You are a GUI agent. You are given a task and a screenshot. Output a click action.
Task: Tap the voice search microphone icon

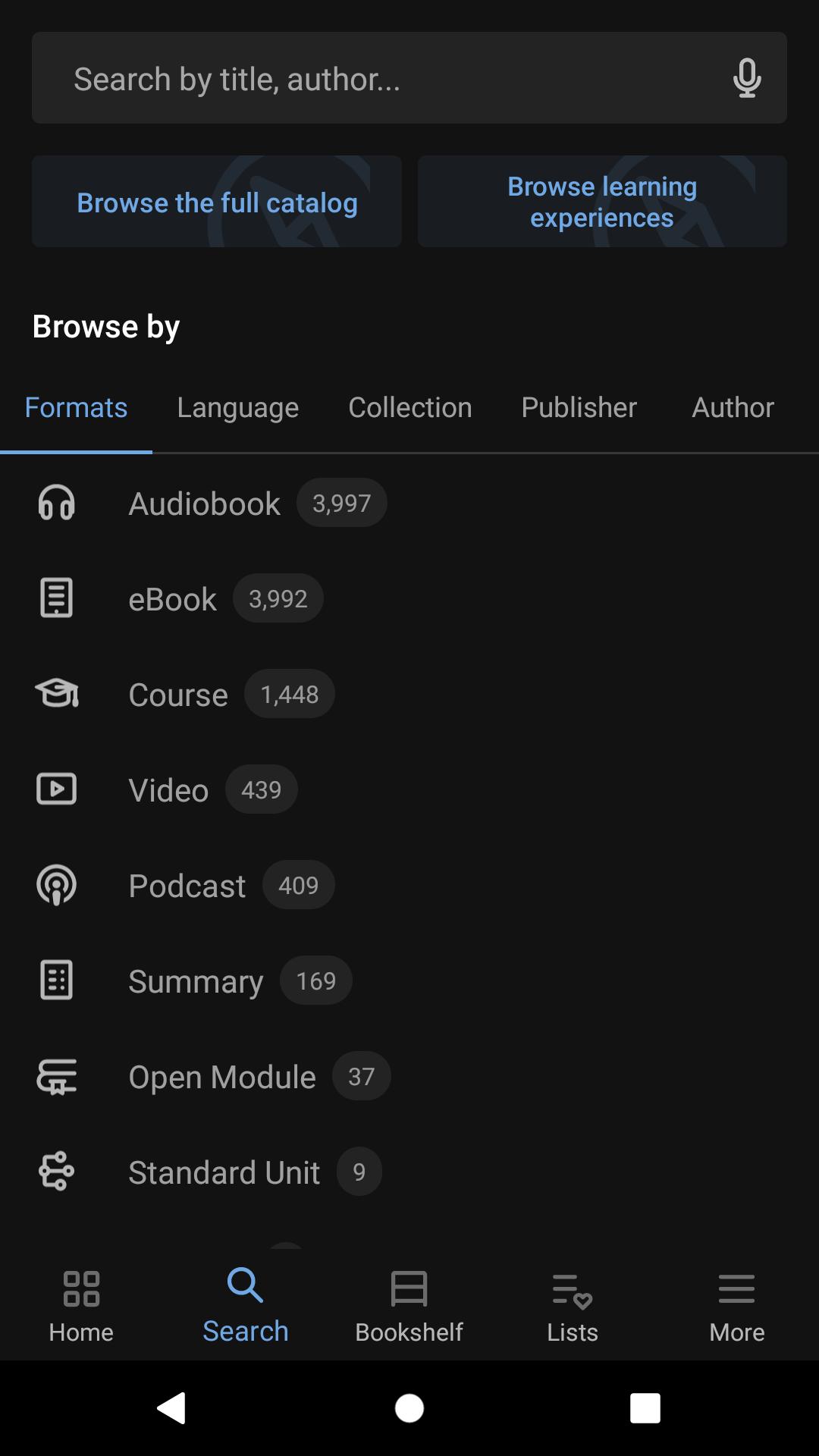point(747,78)
